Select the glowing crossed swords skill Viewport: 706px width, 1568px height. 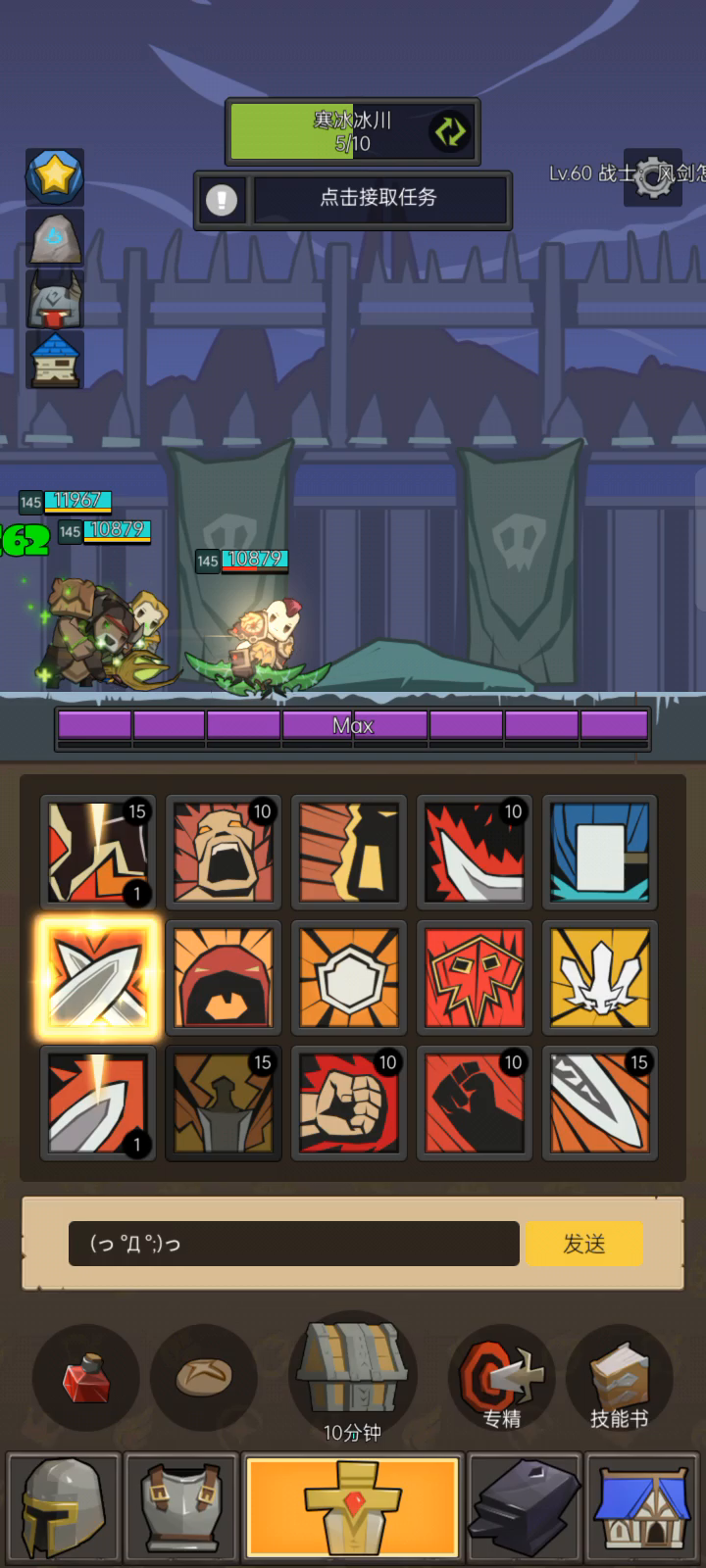[x=98, y=978]
